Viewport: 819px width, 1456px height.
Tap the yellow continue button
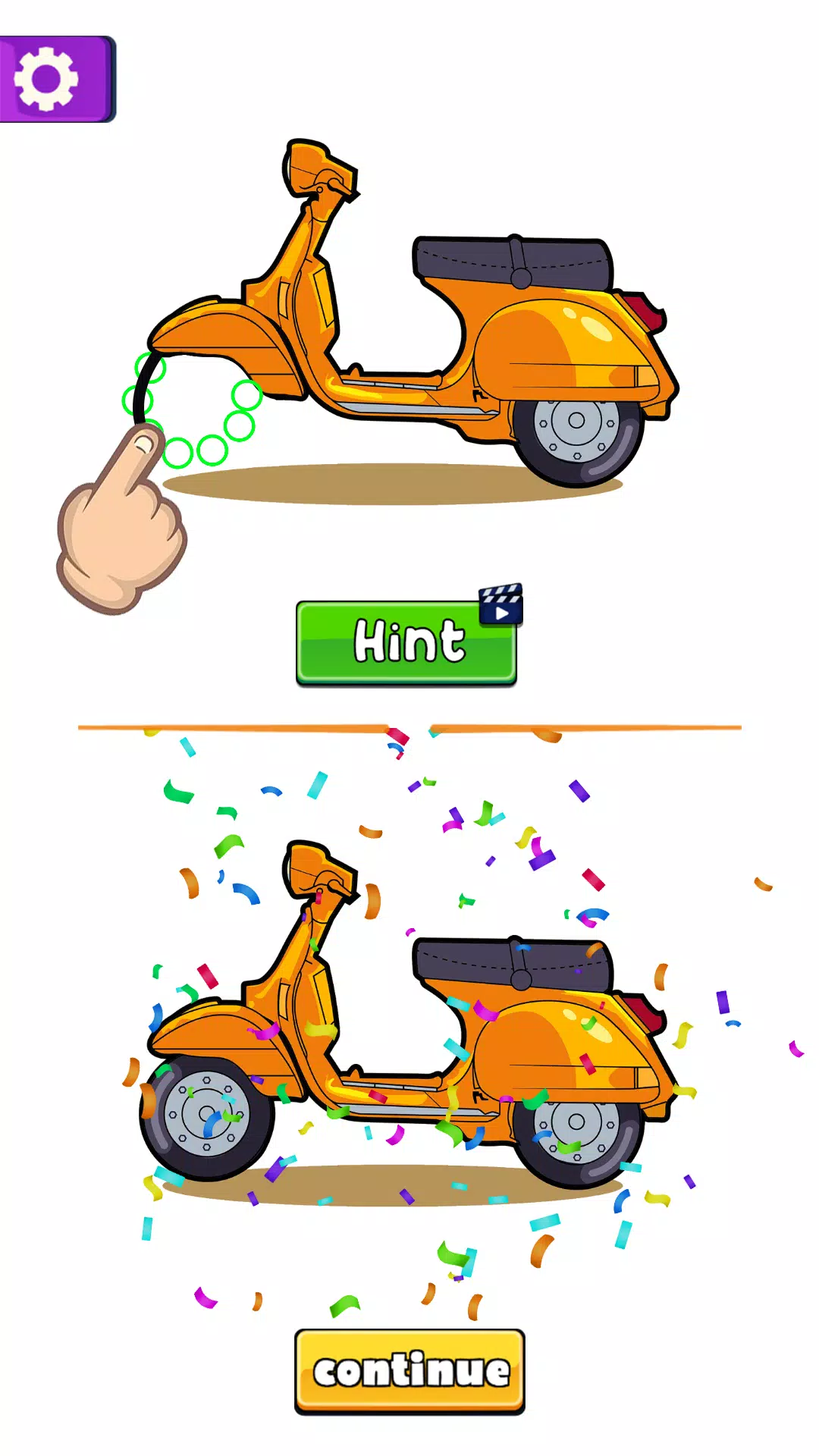[x=409, y=1371]
